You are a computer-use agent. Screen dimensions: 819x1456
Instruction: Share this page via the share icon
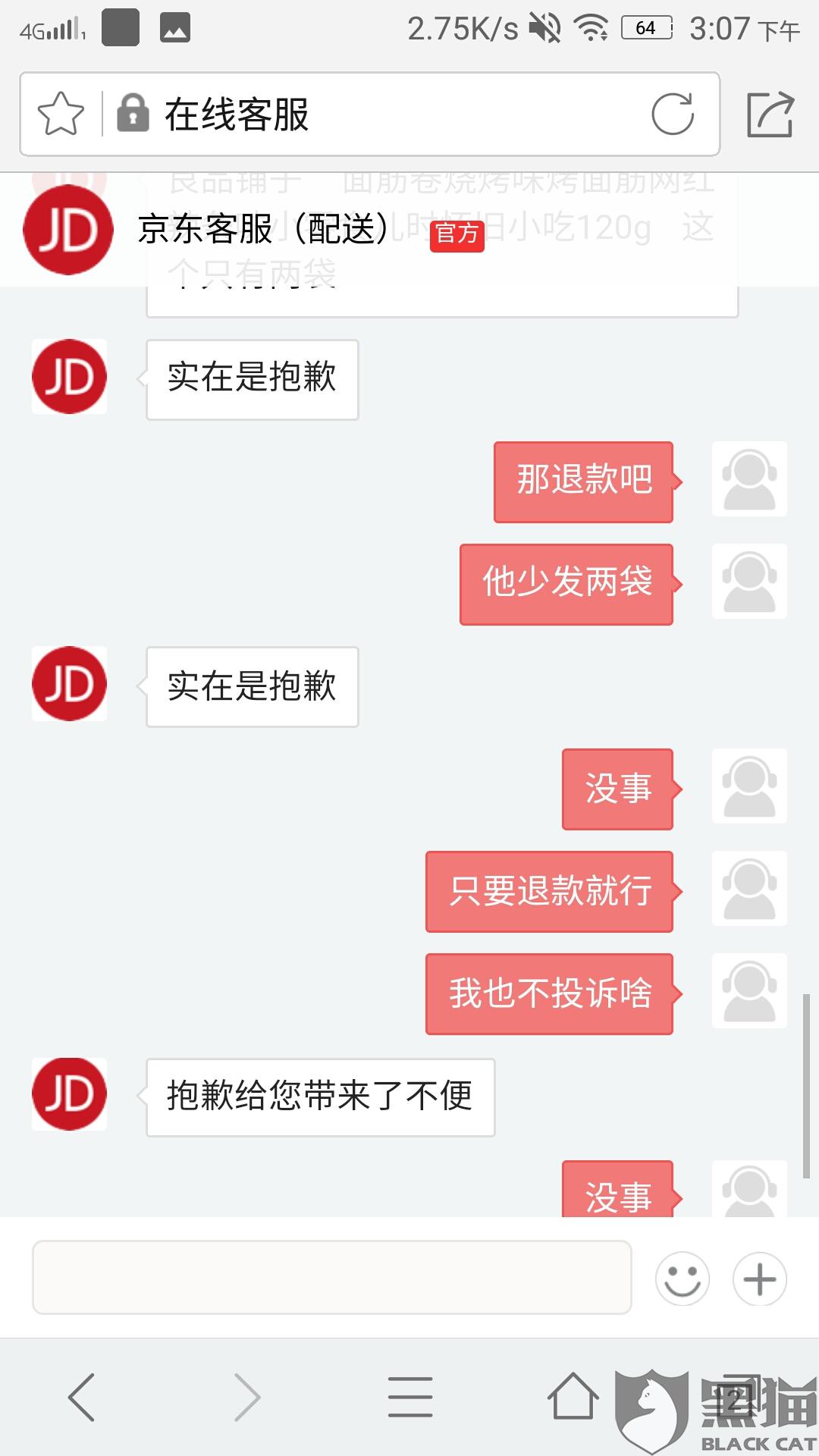[x=770, y=115]
